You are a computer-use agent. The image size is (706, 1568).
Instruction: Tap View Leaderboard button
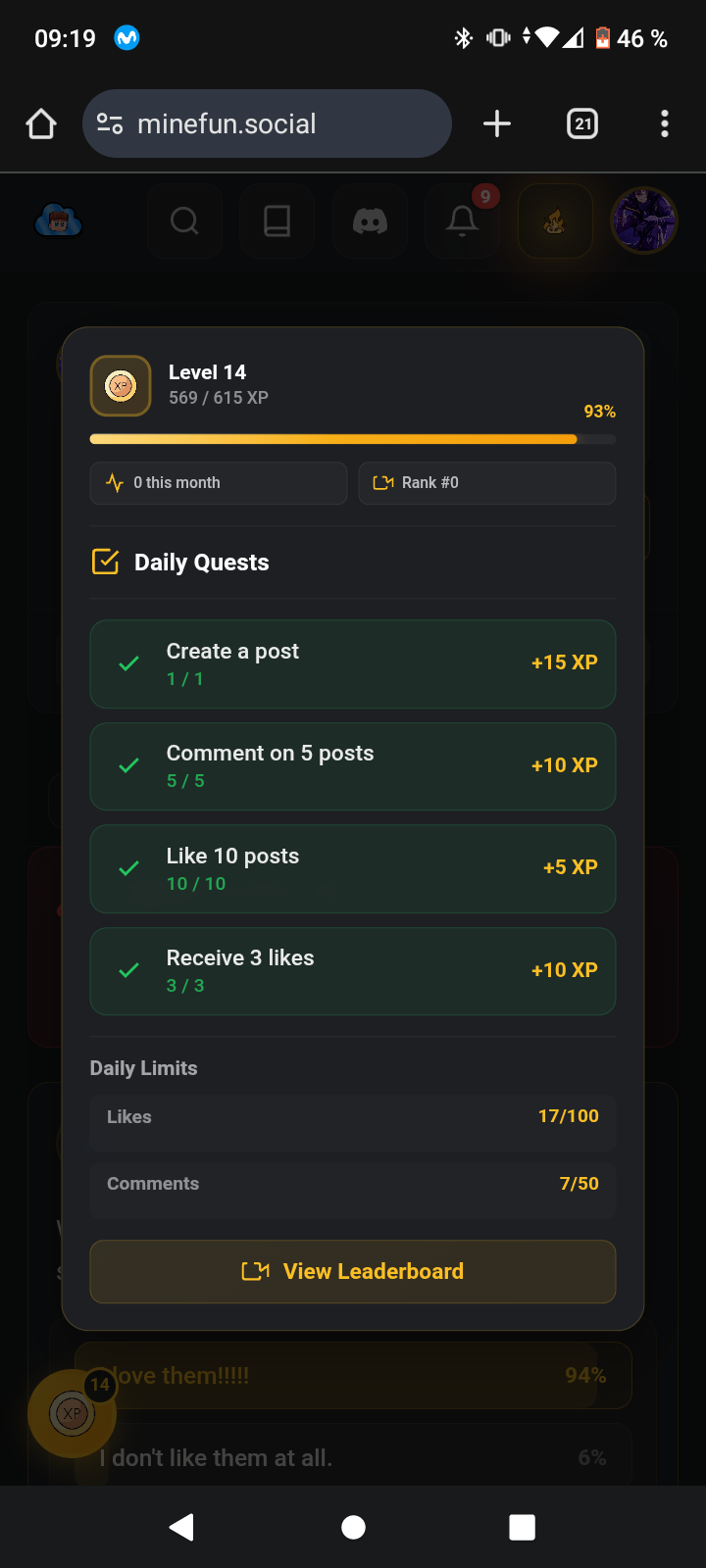[x=353, y=1271]
